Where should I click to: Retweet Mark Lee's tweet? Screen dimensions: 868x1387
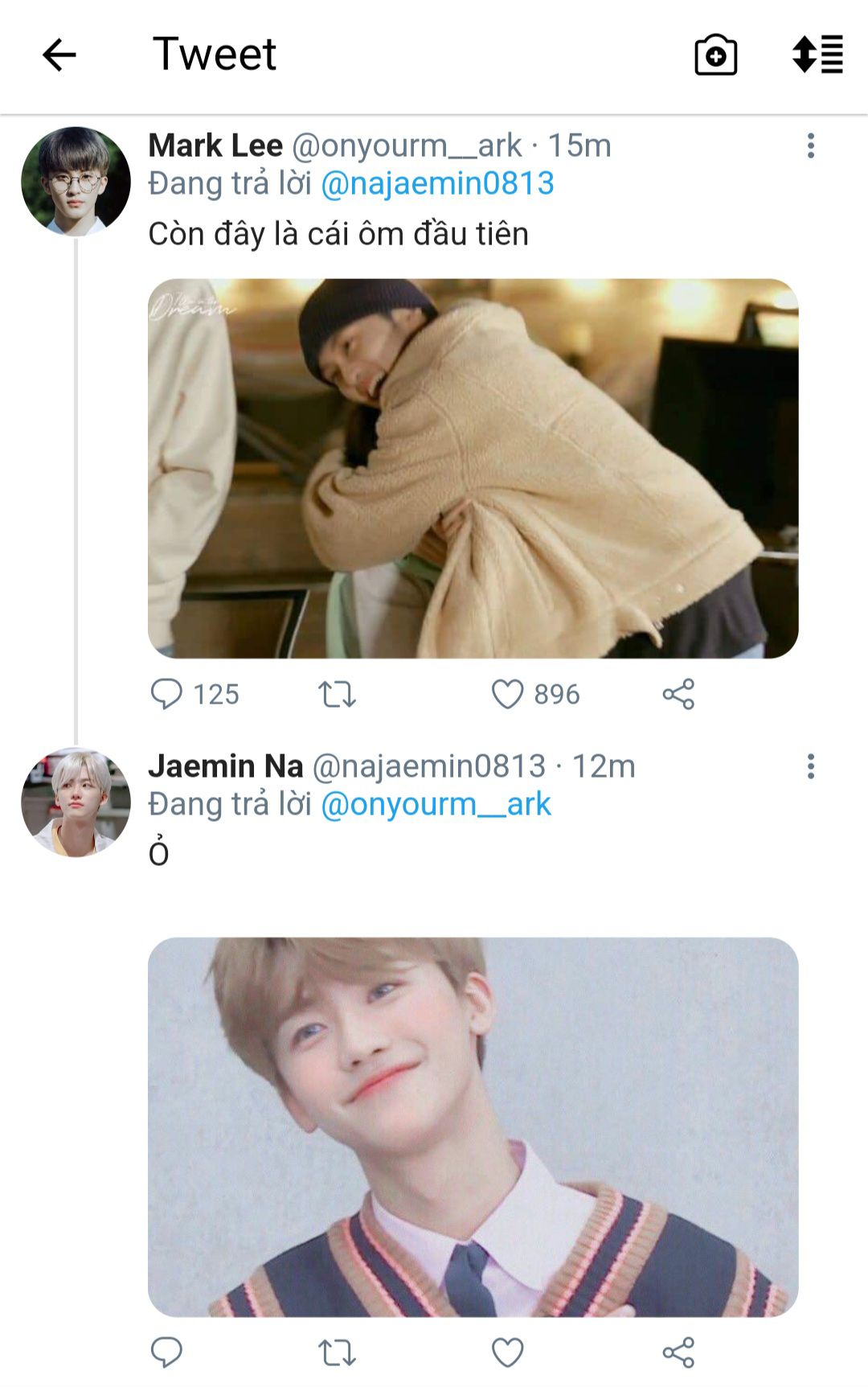(x=337, y=694)
